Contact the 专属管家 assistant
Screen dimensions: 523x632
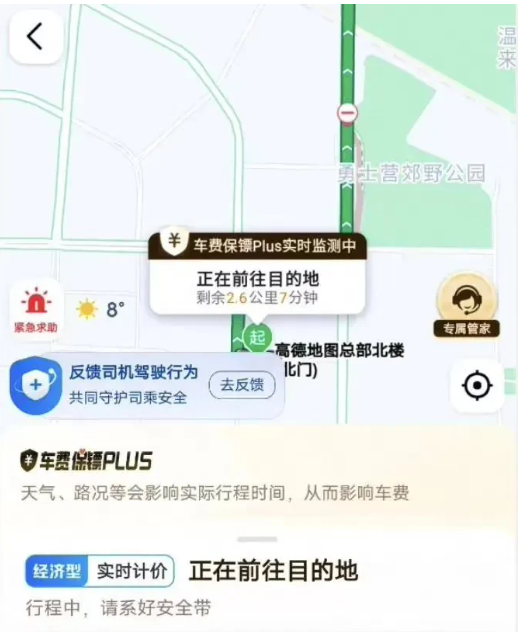(x=467, y=306)
